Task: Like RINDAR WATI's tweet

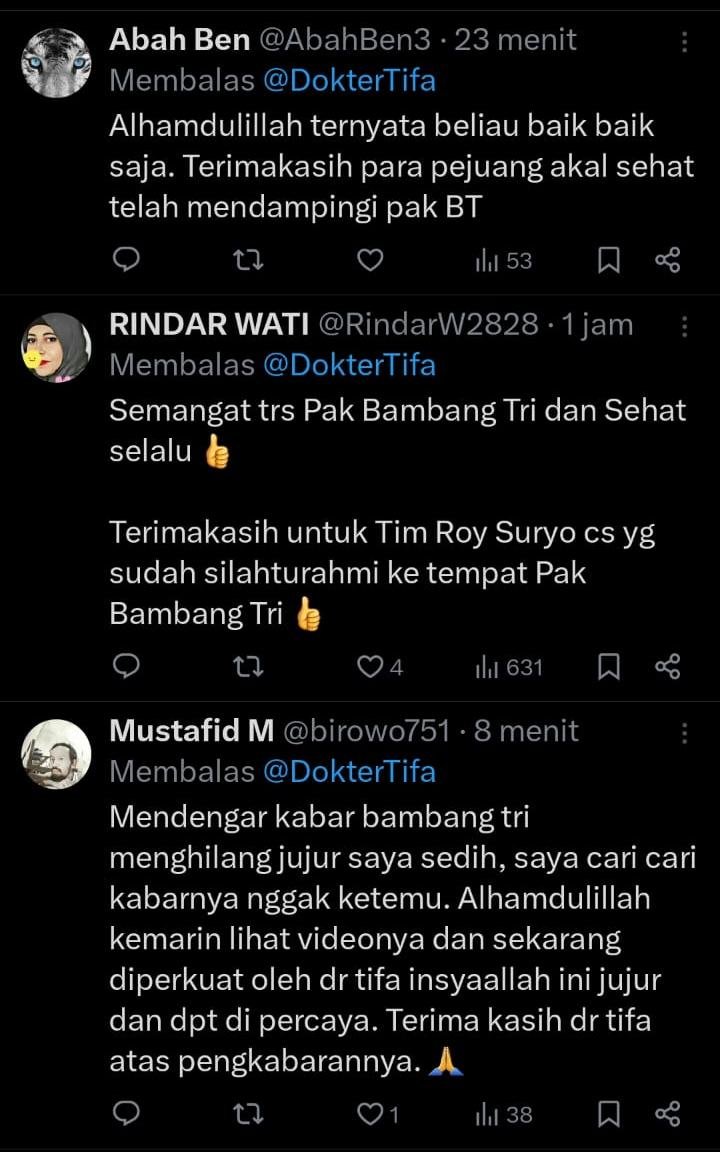Action: click(x=371, y=666)
